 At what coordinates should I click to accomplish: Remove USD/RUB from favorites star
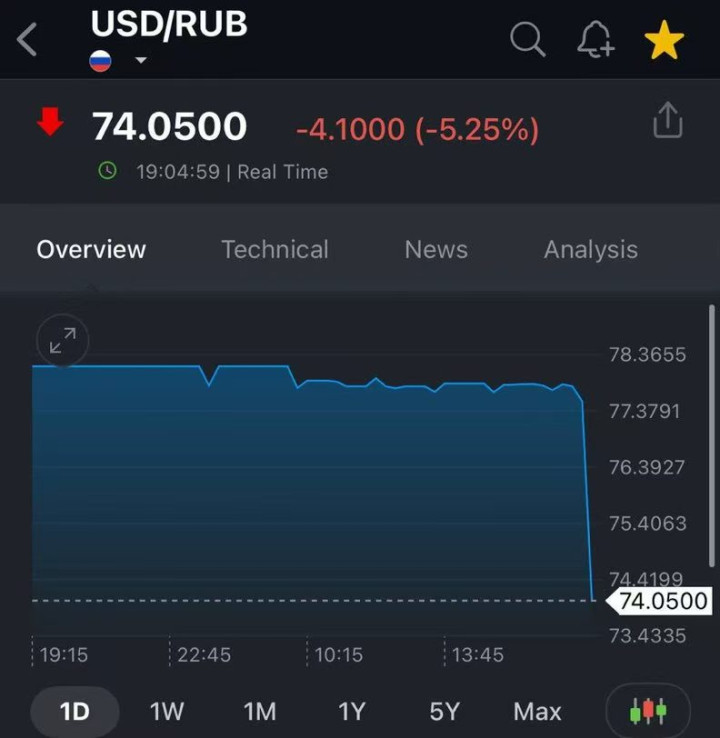click(664, 41)
